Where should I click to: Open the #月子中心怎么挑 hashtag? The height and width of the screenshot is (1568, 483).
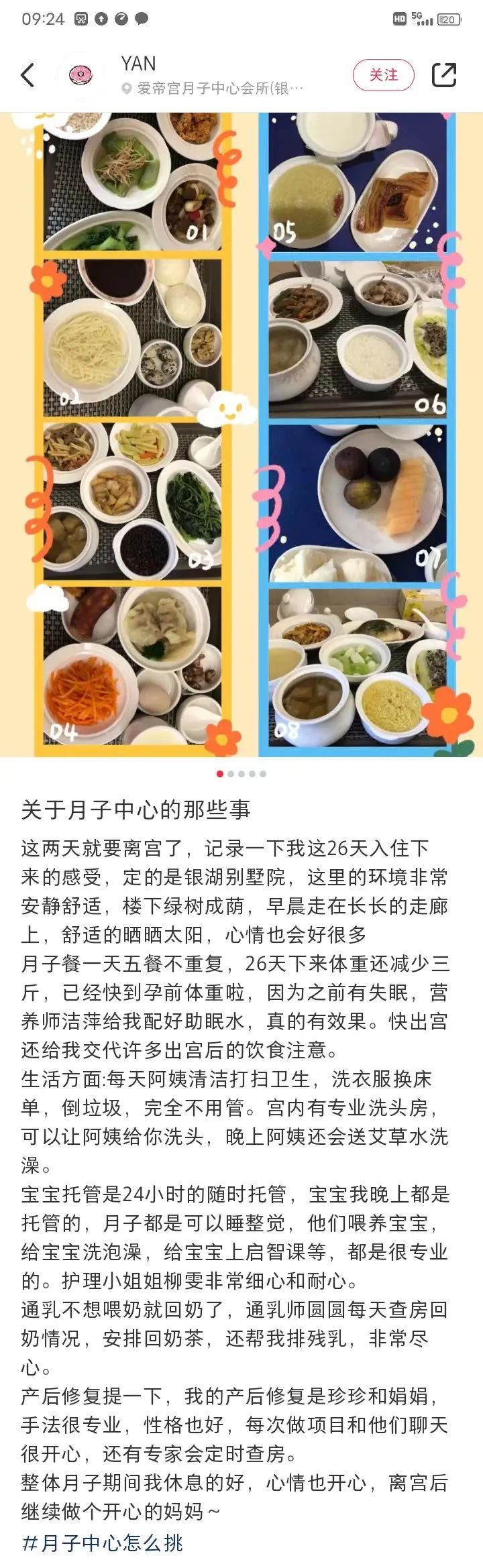pyautogui.click(x=103, y=1543)
